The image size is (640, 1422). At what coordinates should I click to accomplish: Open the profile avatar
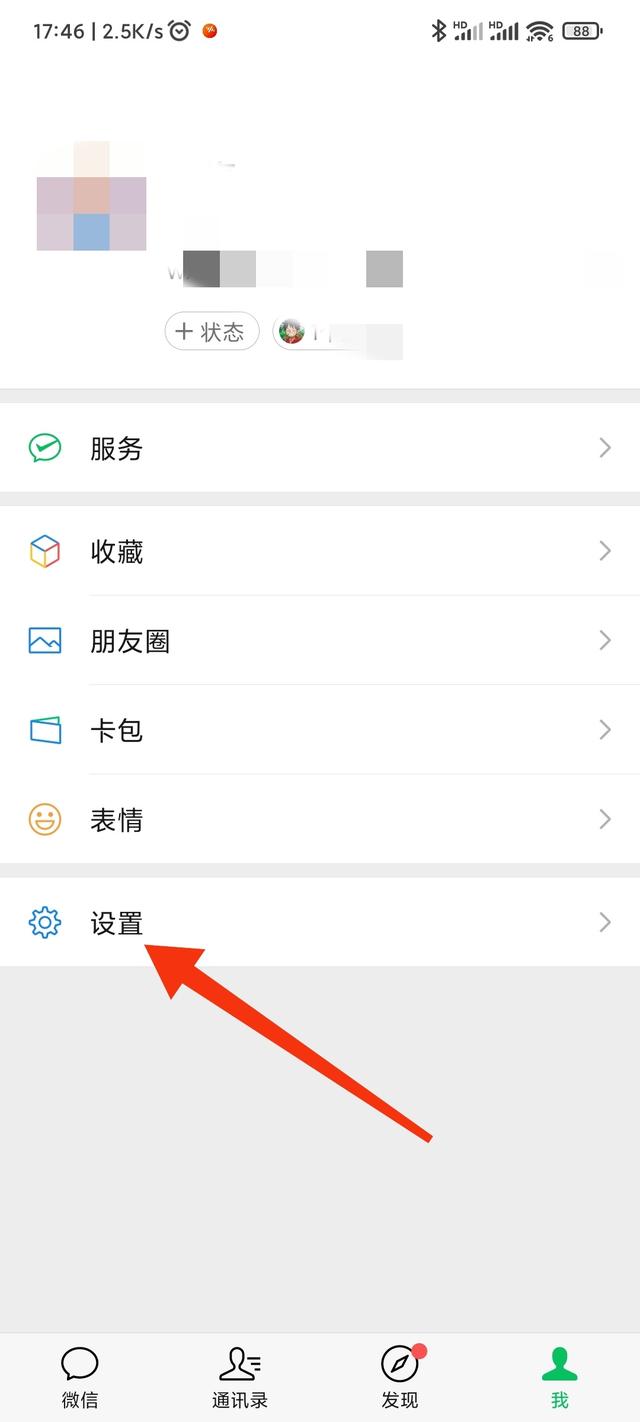91,196
